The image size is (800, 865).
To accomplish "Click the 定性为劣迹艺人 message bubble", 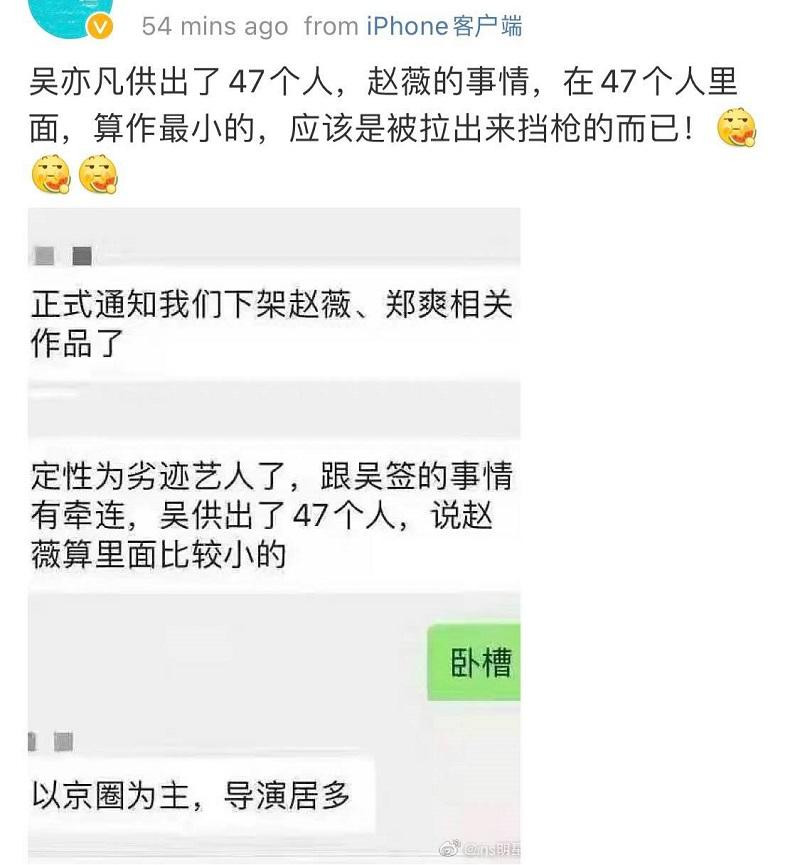I will click(x=270, y=510).
